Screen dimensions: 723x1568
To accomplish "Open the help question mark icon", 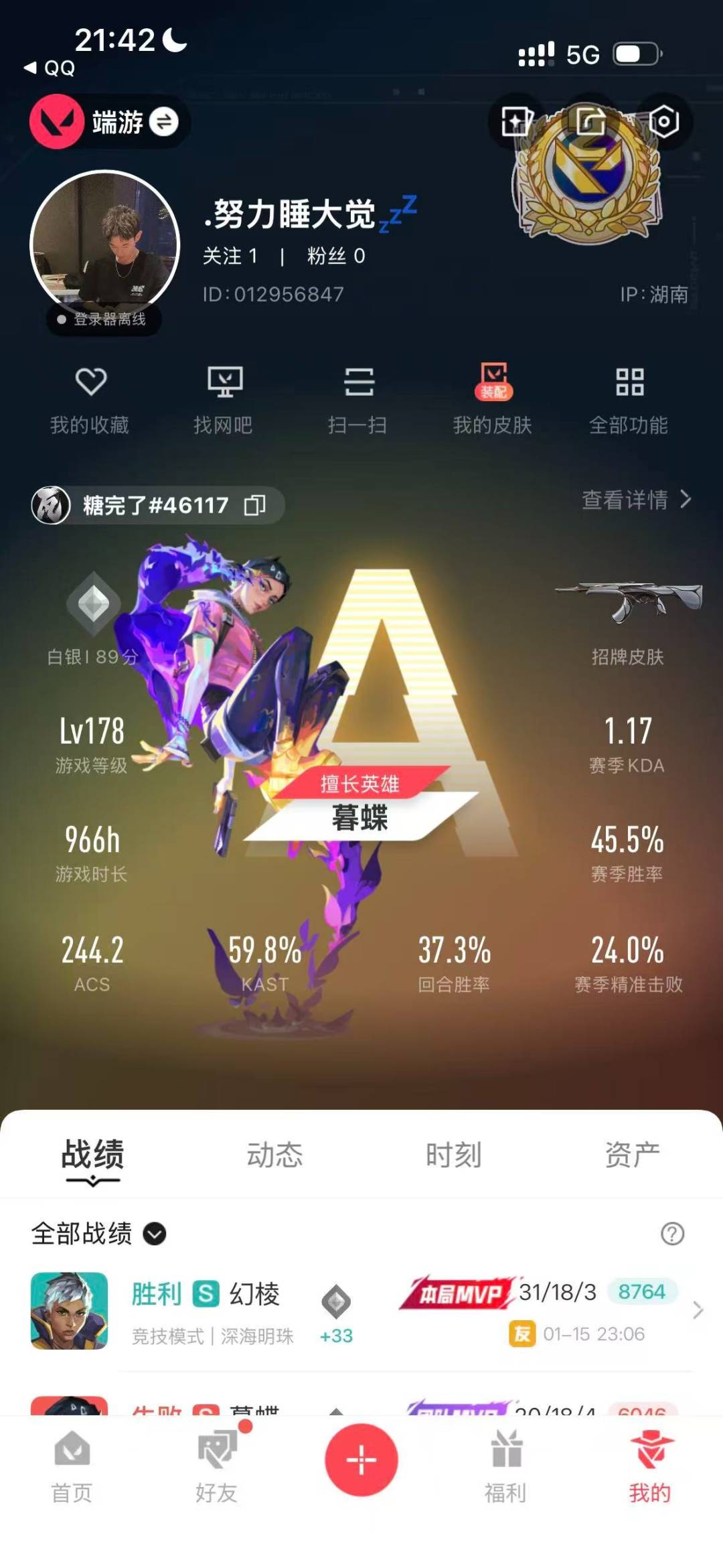I will pos(672,1234).
